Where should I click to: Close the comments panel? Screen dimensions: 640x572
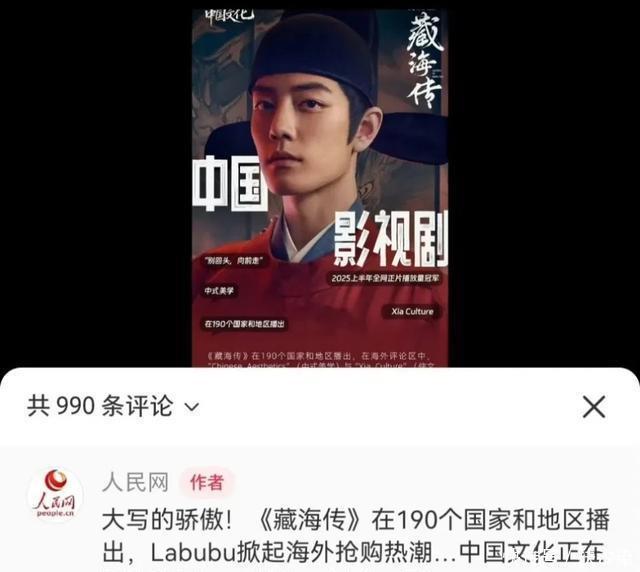[594, 406]
